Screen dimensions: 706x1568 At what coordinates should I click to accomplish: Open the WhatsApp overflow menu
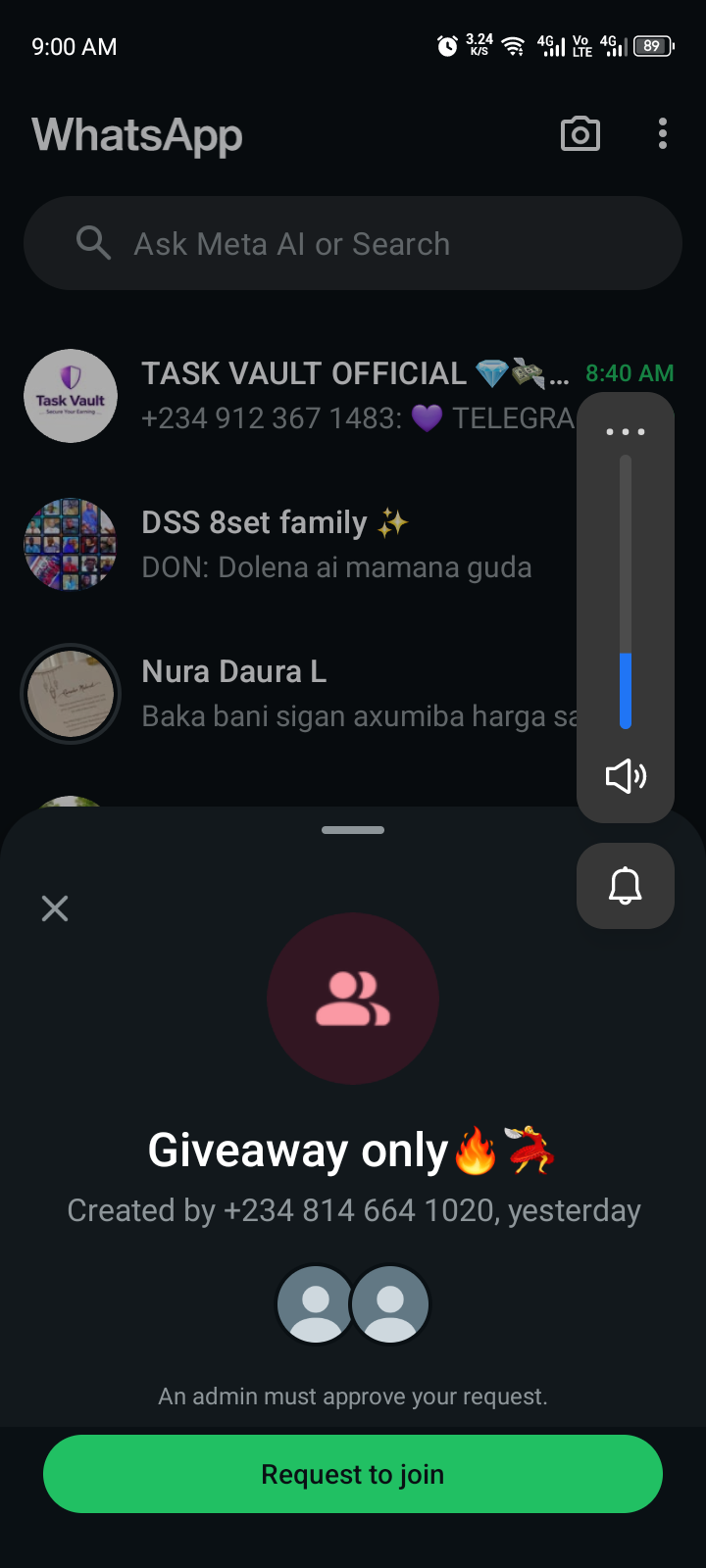663,134
